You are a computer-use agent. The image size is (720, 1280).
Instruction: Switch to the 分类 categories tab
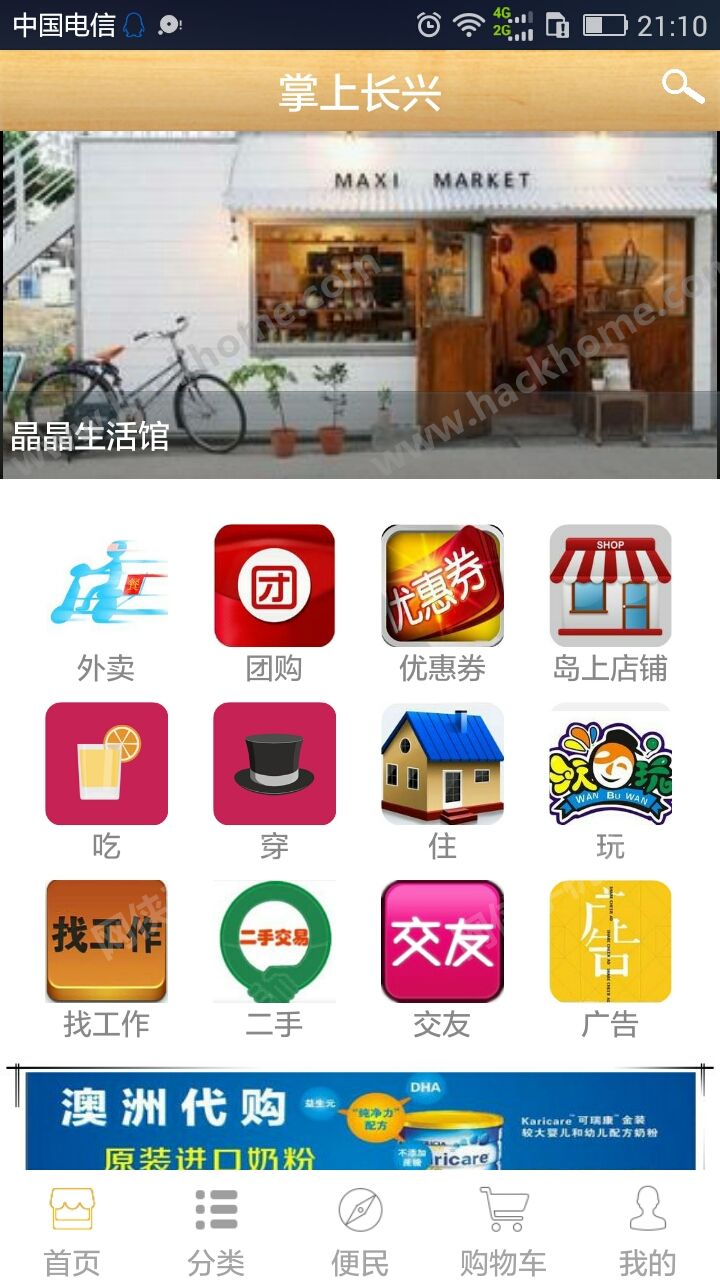(x=216, y=1230)
